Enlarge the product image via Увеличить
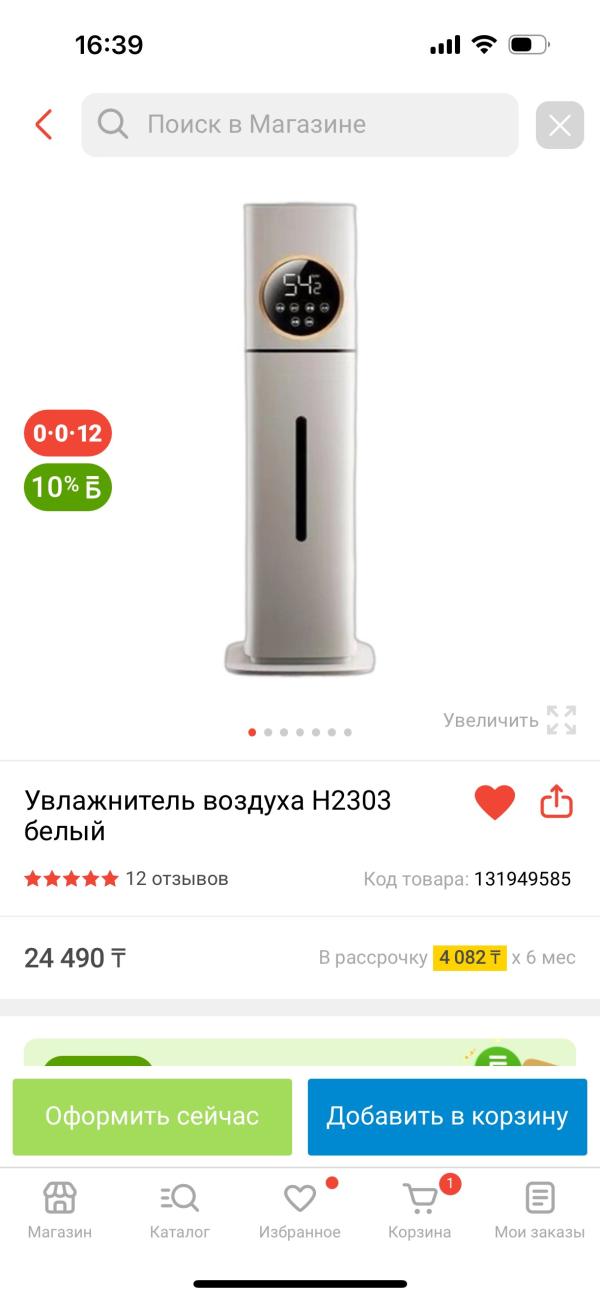Viewport: 600px width, 1300px height. point(510,720)
